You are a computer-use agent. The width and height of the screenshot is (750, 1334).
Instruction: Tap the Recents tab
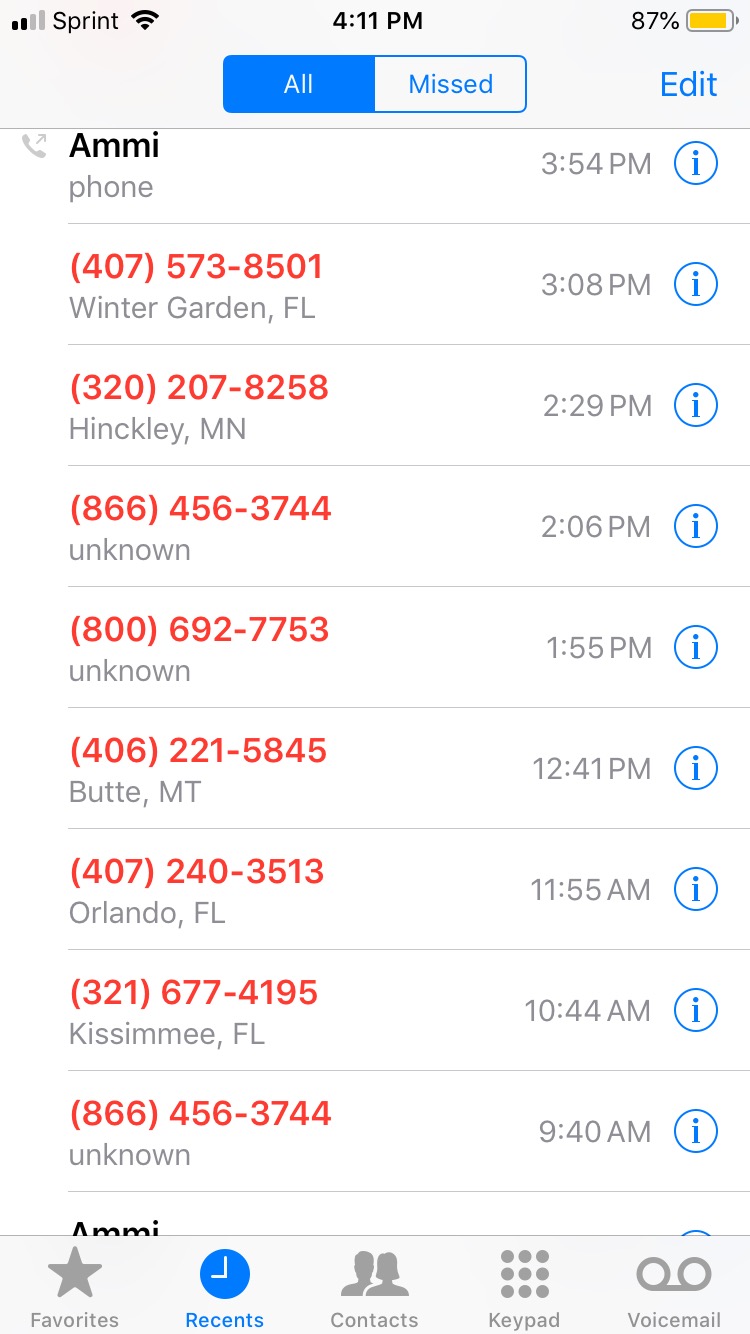[x=224, y=1290]
